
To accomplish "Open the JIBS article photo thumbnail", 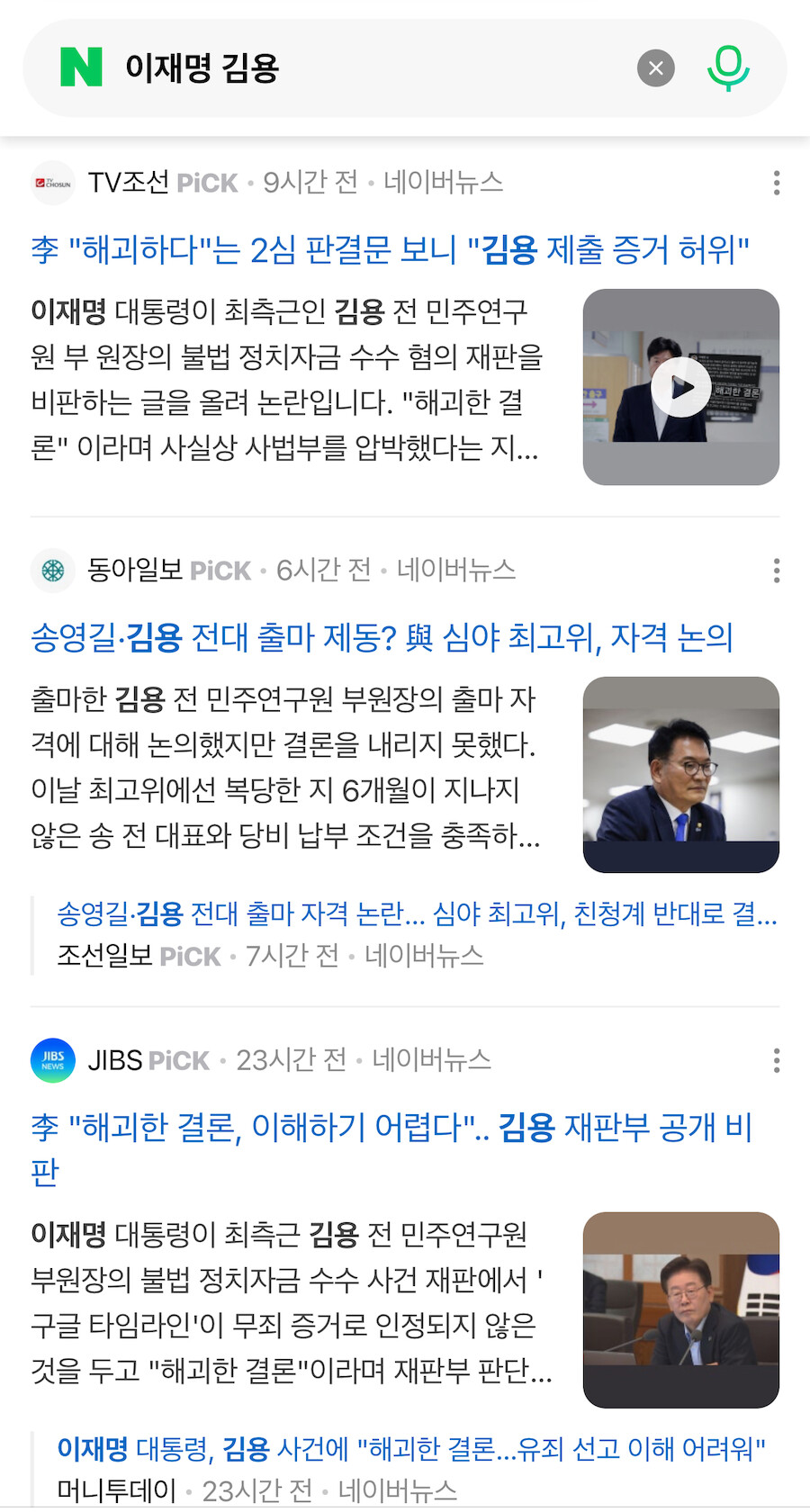I will (681, 1309).
